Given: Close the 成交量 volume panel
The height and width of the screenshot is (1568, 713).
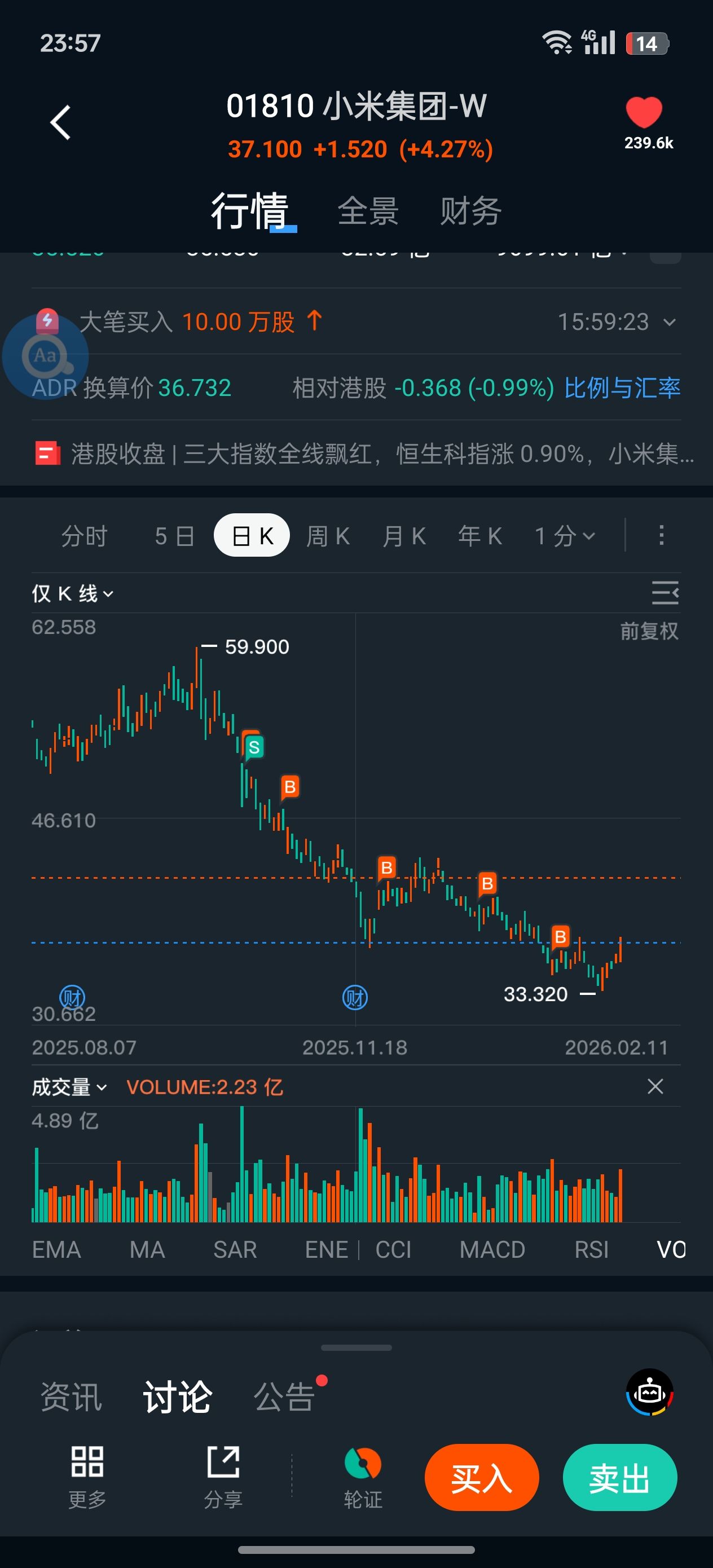Looking at the screenshot, I should click(655, 1086).
